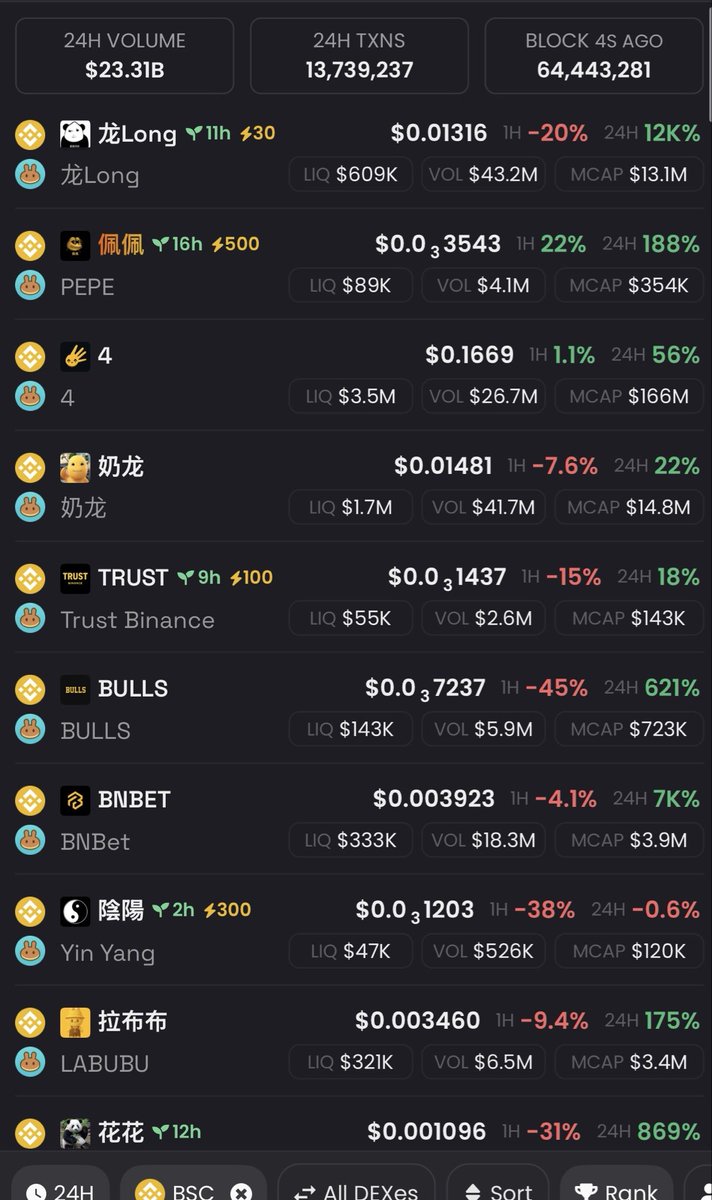Select the 奶龙 token row

coord(120,467)
